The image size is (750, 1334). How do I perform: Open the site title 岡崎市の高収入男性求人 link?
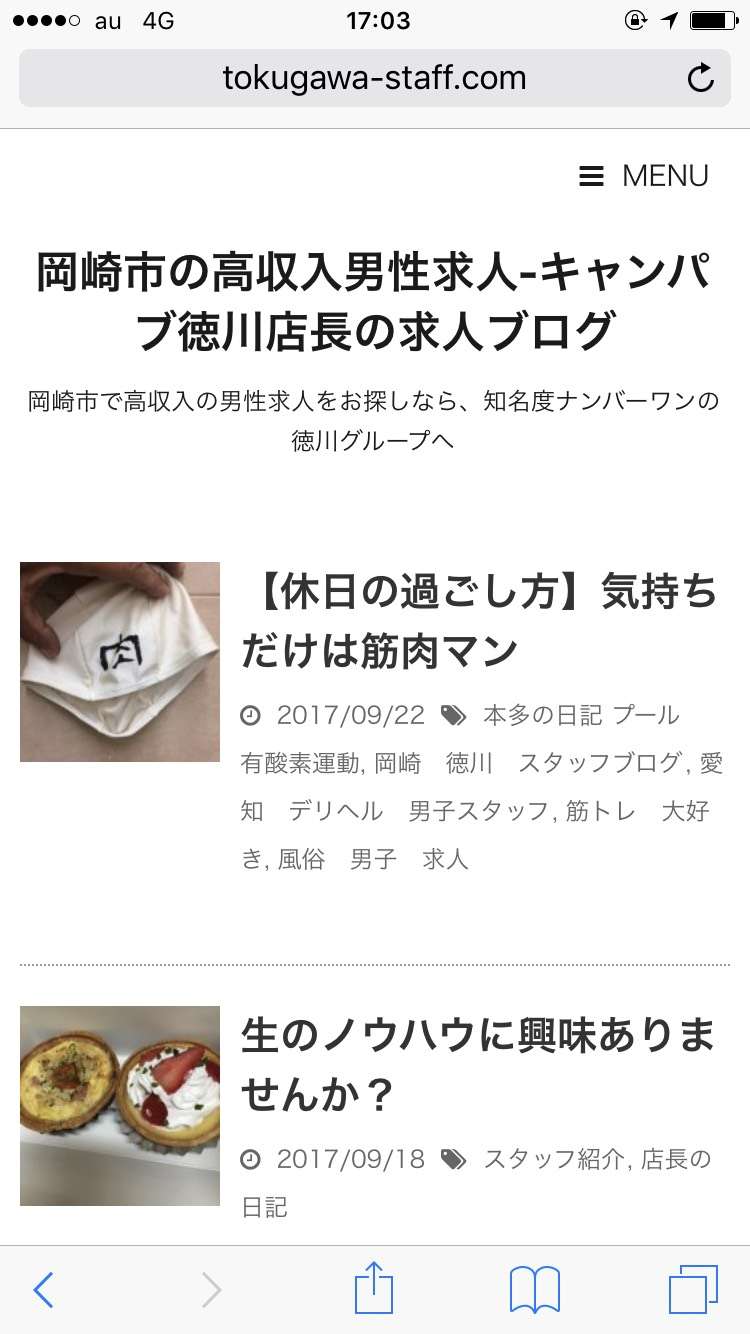pos(374,301)
